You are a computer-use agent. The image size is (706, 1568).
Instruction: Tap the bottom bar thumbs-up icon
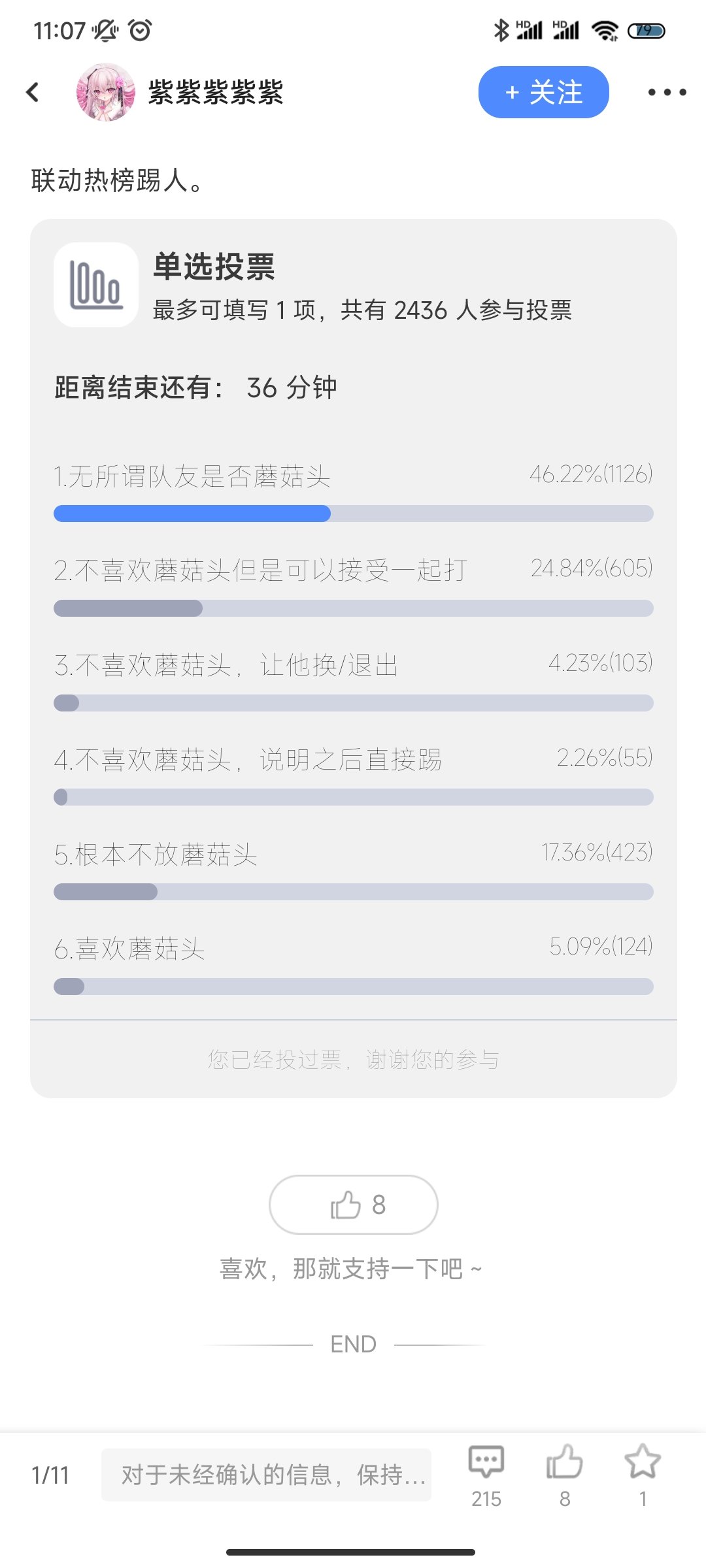click(565, 1475)
